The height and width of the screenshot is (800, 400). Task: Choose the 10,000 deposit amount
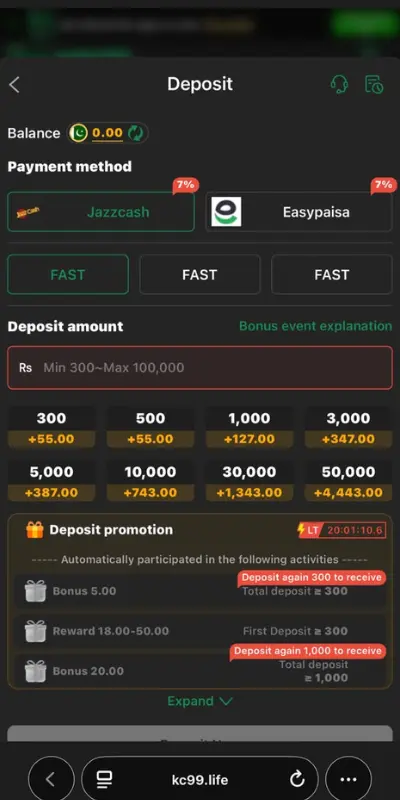pyautogui.click(x=151, y=482)
